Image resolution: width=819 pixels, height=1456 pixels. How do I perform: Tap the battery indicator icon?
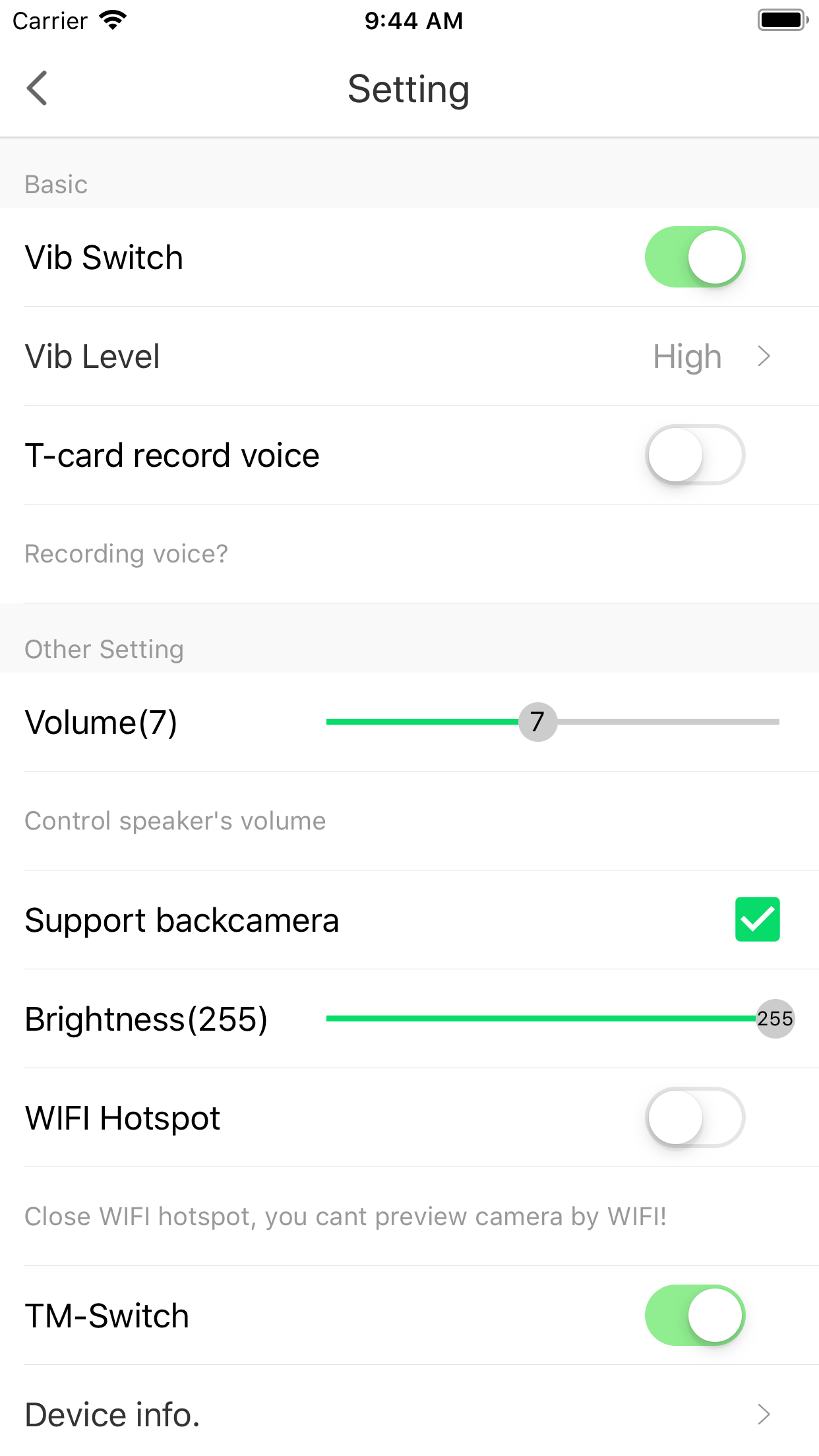click(x=781, y=20)
